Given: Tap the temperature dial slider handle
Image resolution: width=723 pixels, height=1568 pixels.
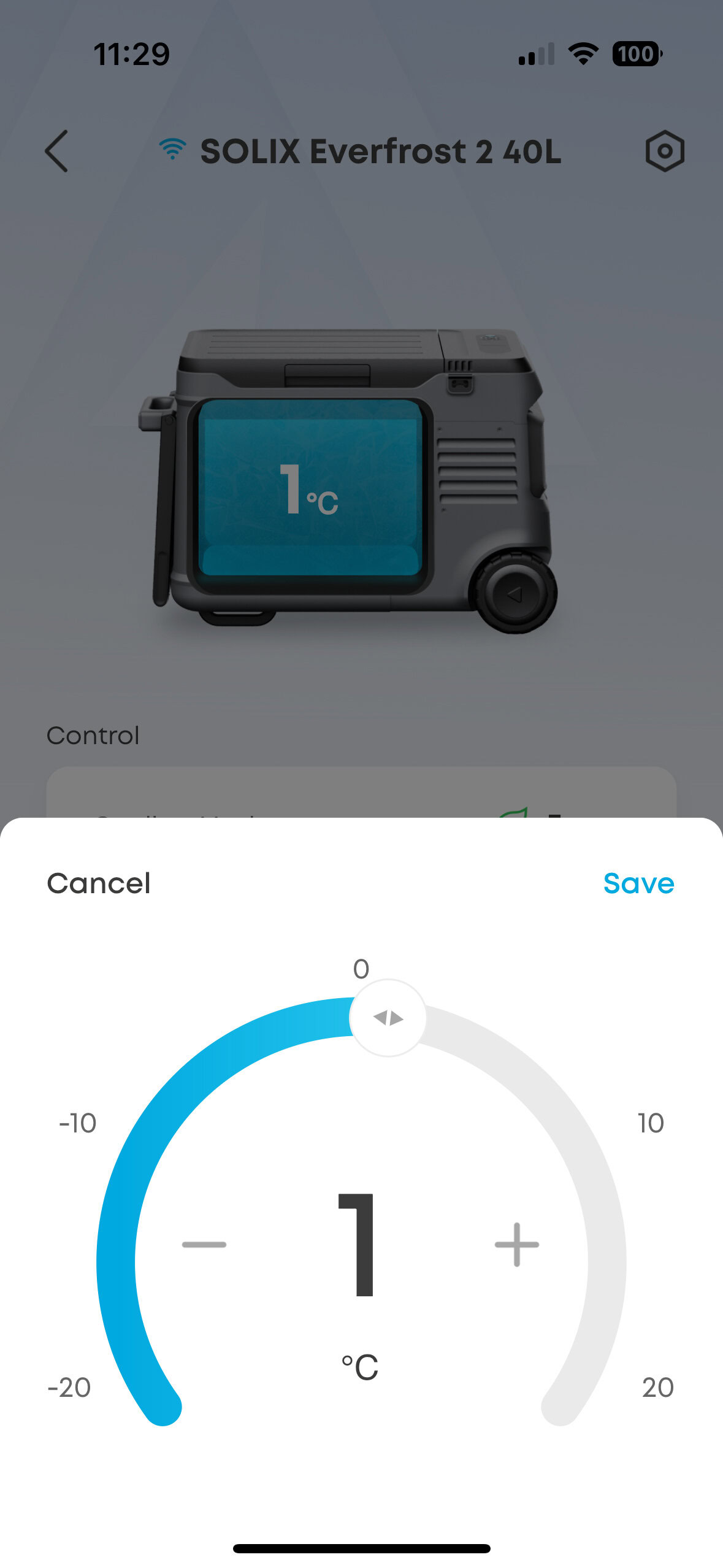Looking at the screenshot, I should click(x=388, y=1018).
